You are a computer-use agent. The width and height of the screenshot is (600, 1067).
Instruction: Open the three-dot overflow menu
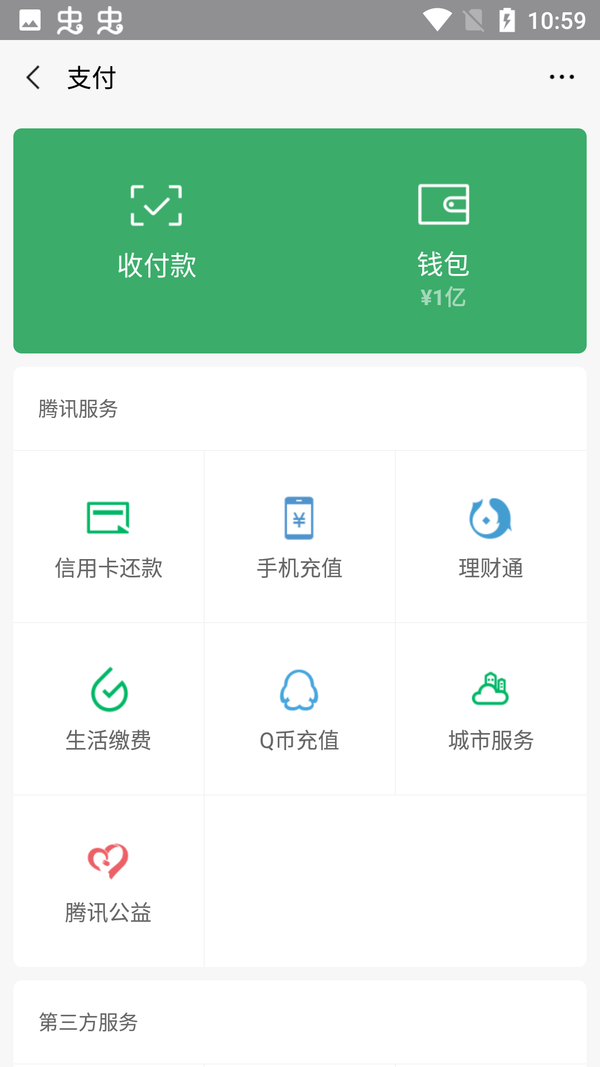click(561, 78)
